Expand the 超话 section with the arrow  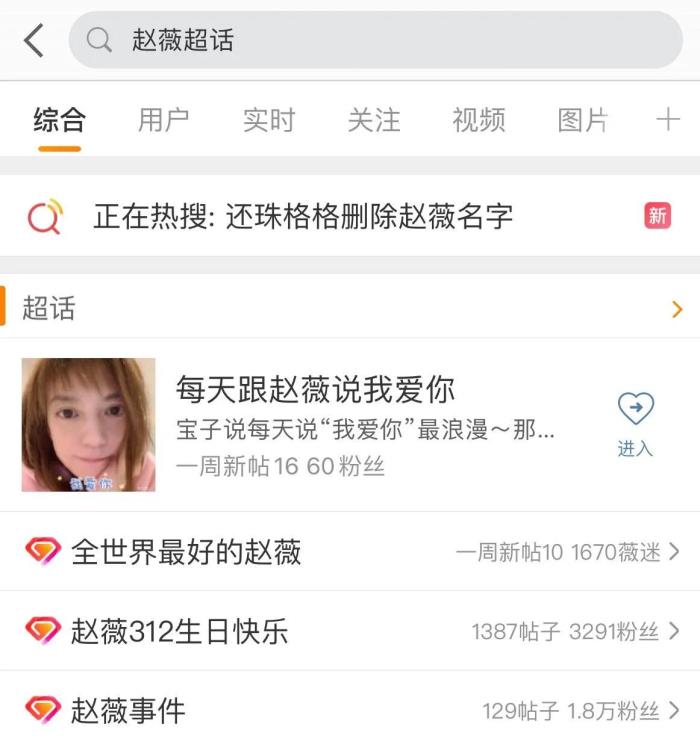pos(677,309)
